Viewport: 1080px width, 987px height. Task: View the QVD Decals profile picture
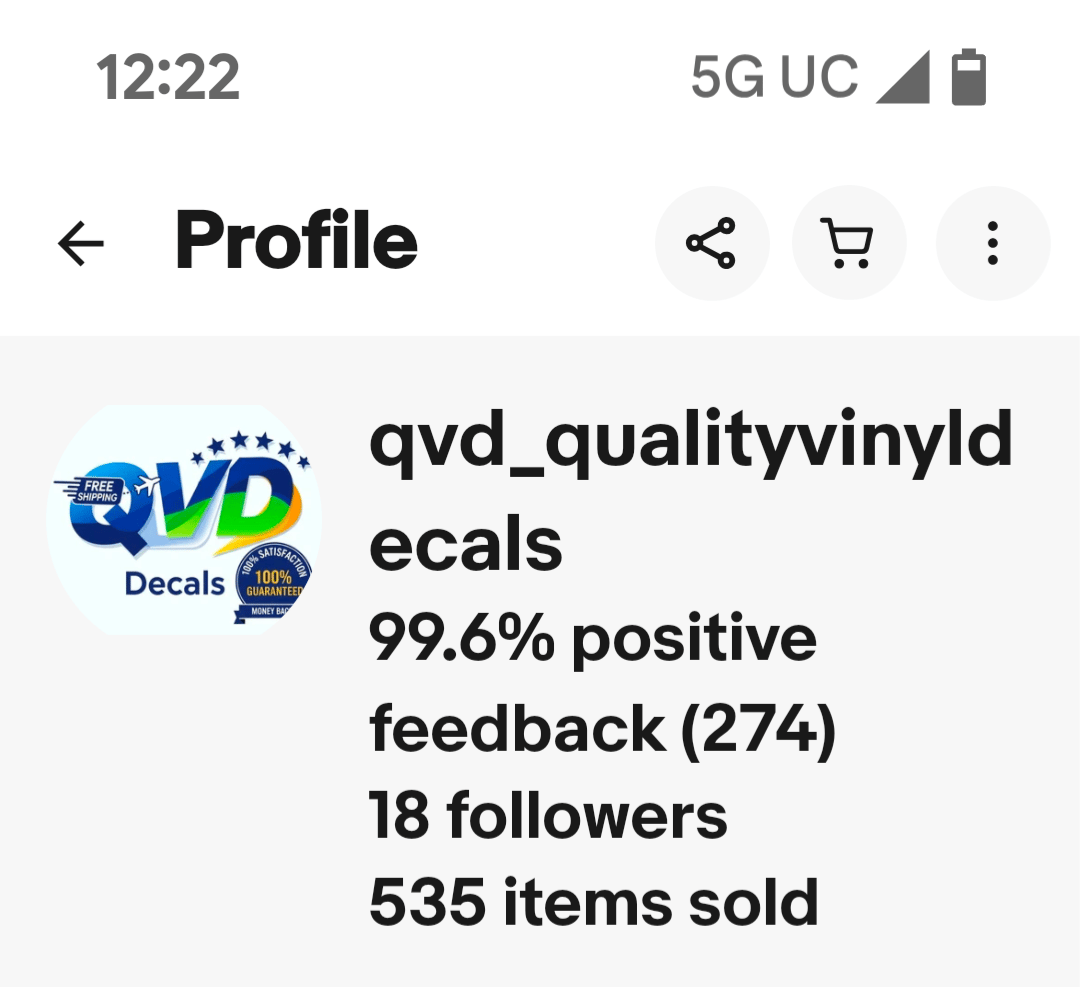(184, 521)
